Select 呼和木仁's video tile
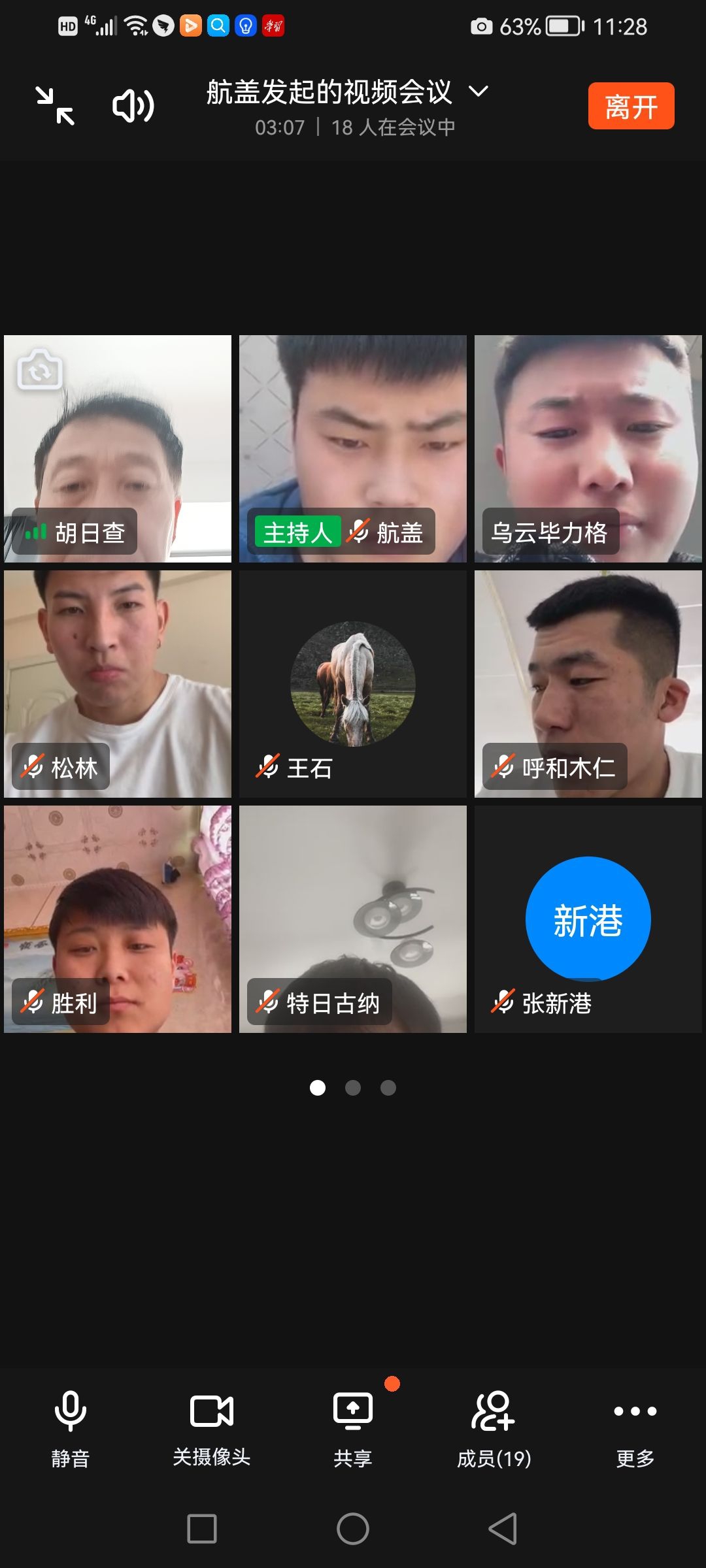The height and width of the screenshot is (1568, 706). (x=588, y=683)
